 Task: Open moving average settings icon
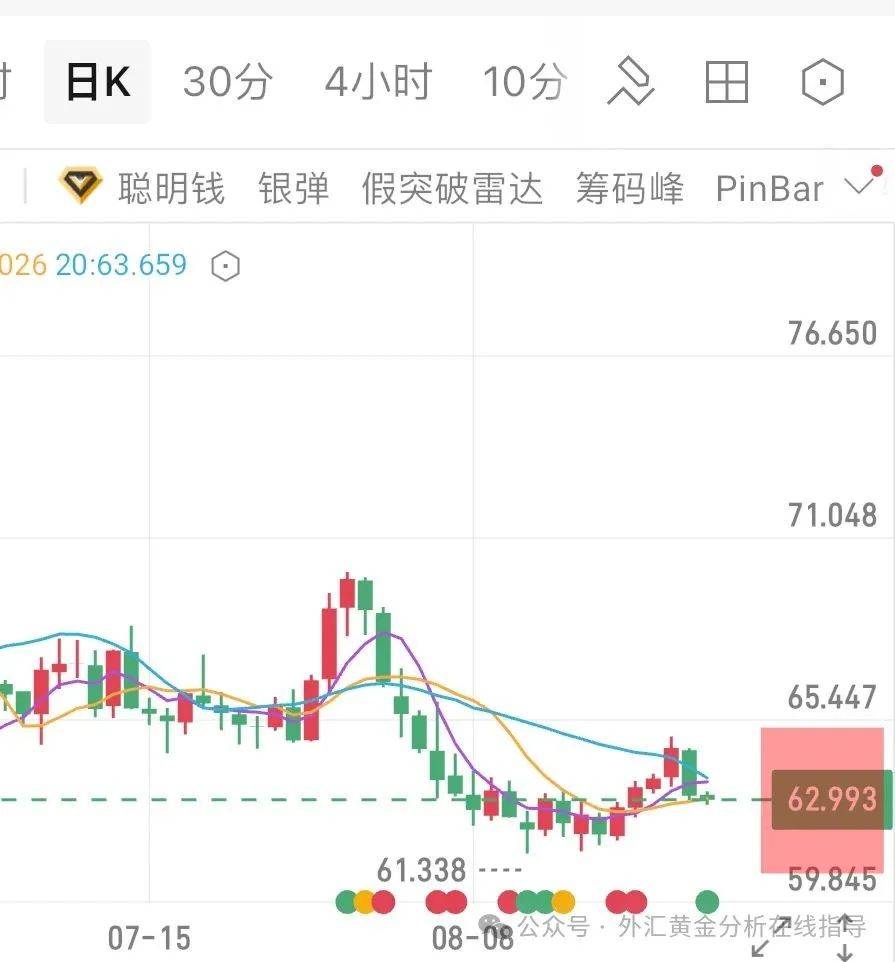(x=226, y=266)
